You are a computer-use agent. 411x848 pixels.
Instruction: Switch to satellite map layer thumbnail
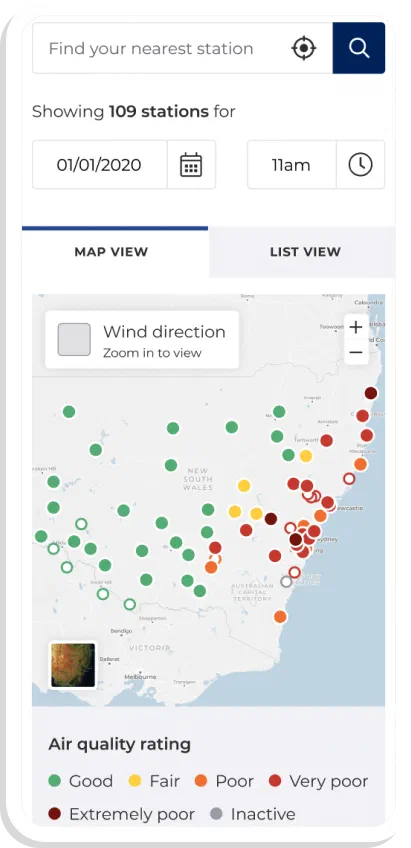pos(73,665)
